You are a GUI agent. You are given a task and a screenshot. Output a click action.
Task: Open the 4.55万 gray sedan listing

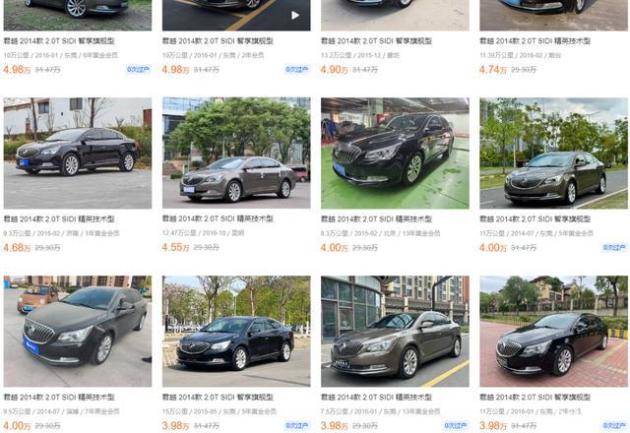pyautogui.click(x=236, y=152)
